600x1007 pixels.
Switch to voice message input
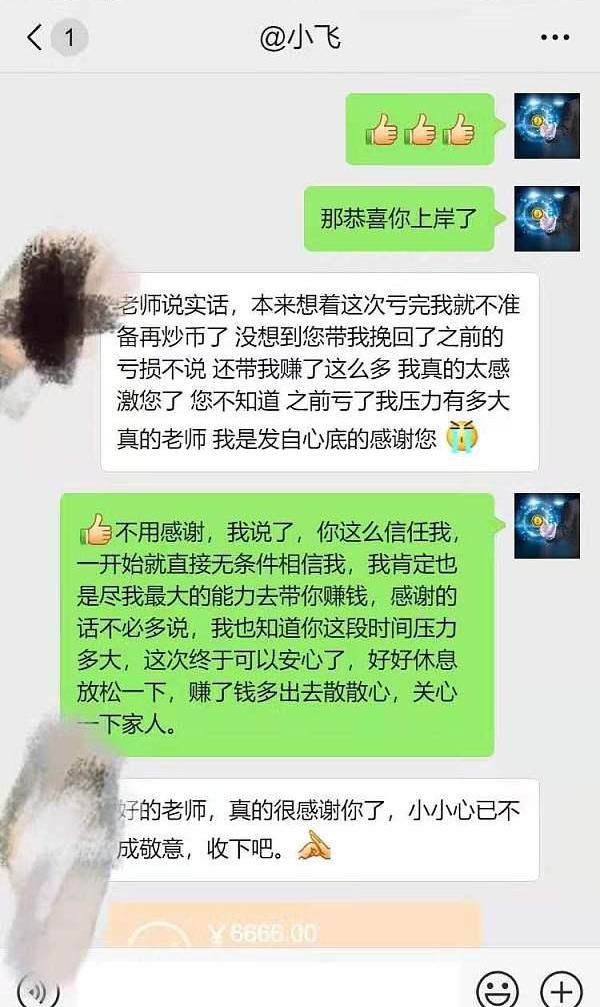35,990
